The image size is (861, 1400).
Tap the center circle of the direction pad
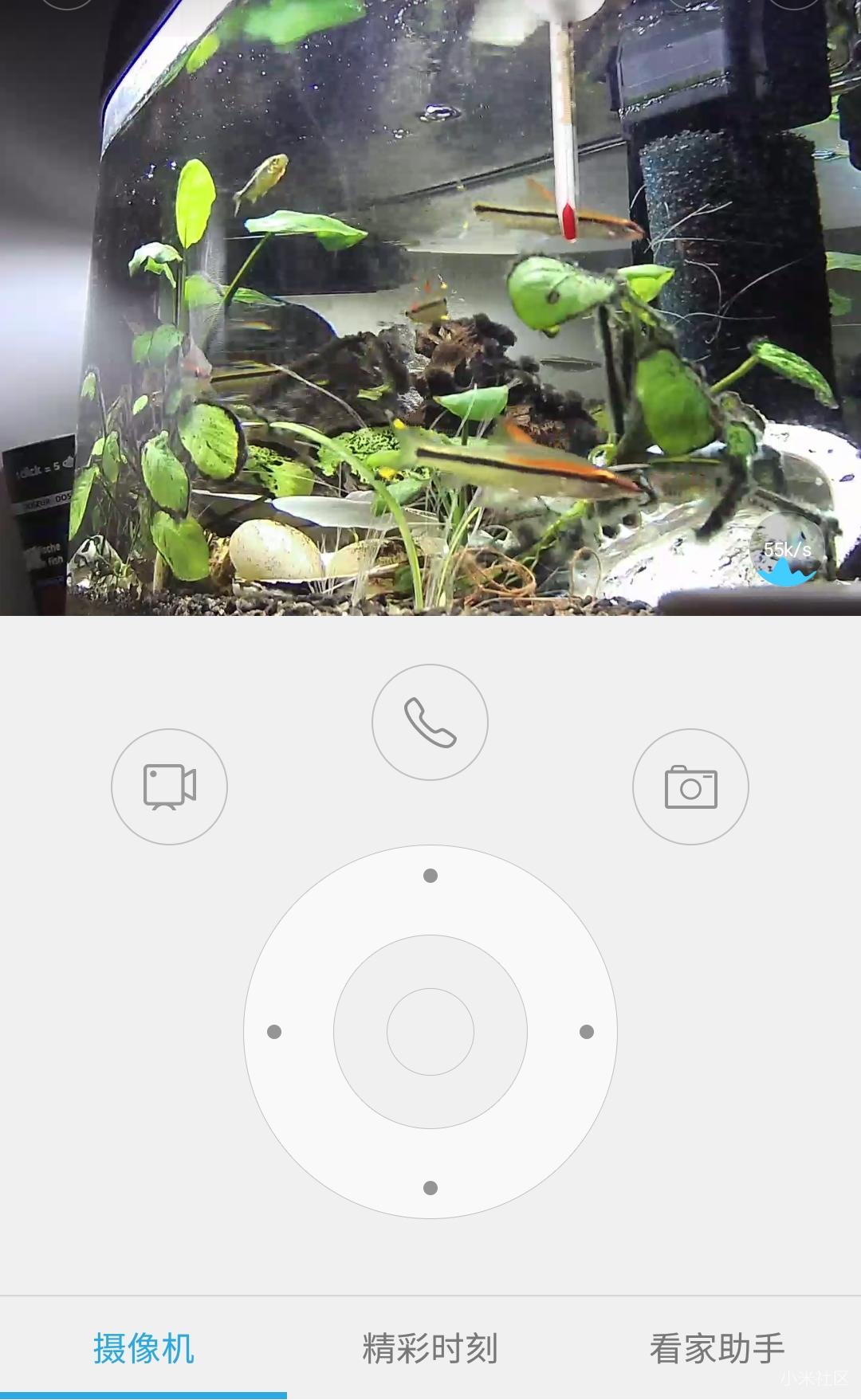tap(431, 1032)
